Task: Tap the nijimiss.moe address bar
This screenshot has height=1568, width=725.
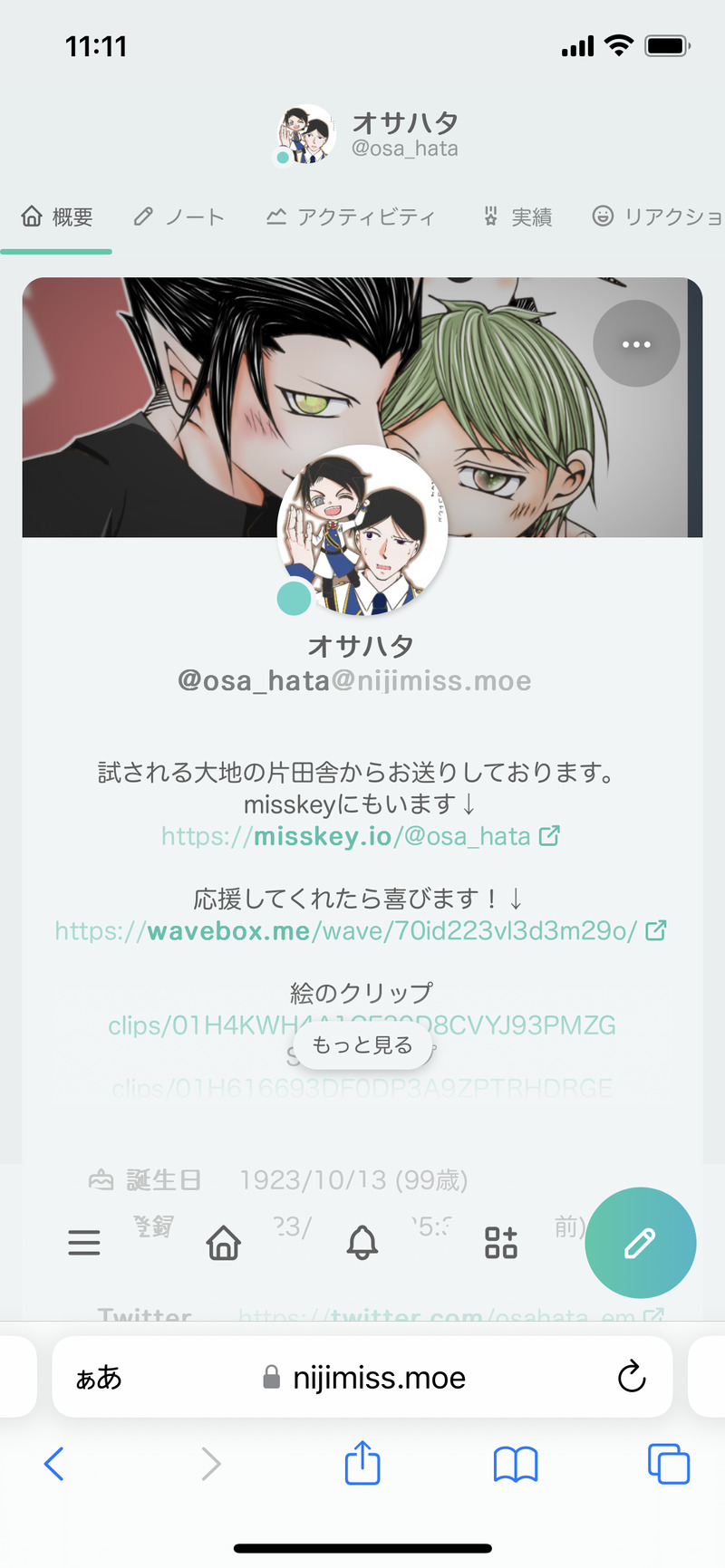Action: pyautogui.click(x=362, y=1378)
